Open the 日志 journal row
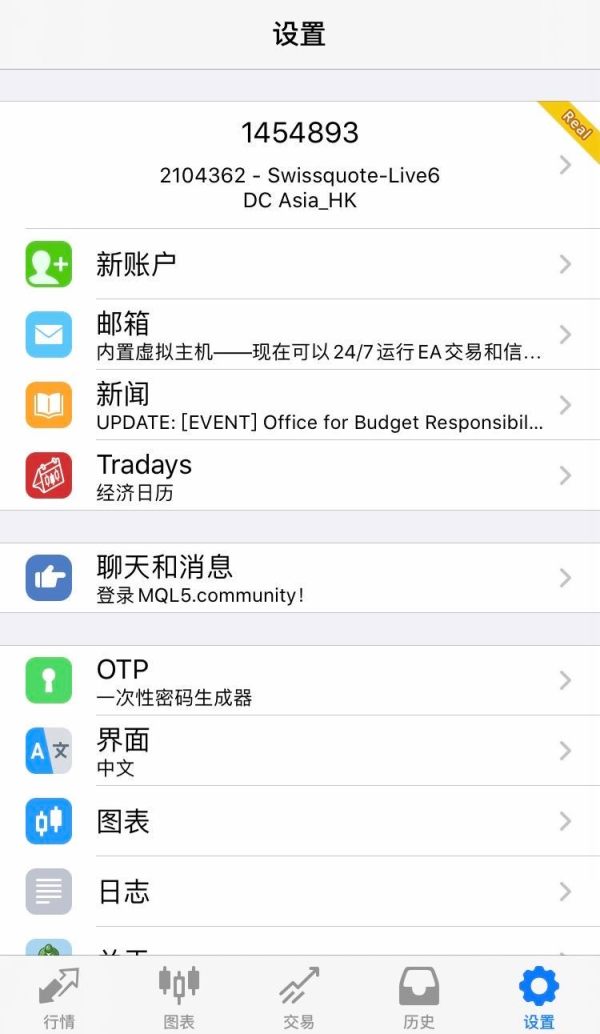Image resolution: width=600 pixels, height=1034 pixels. (300, 892)
